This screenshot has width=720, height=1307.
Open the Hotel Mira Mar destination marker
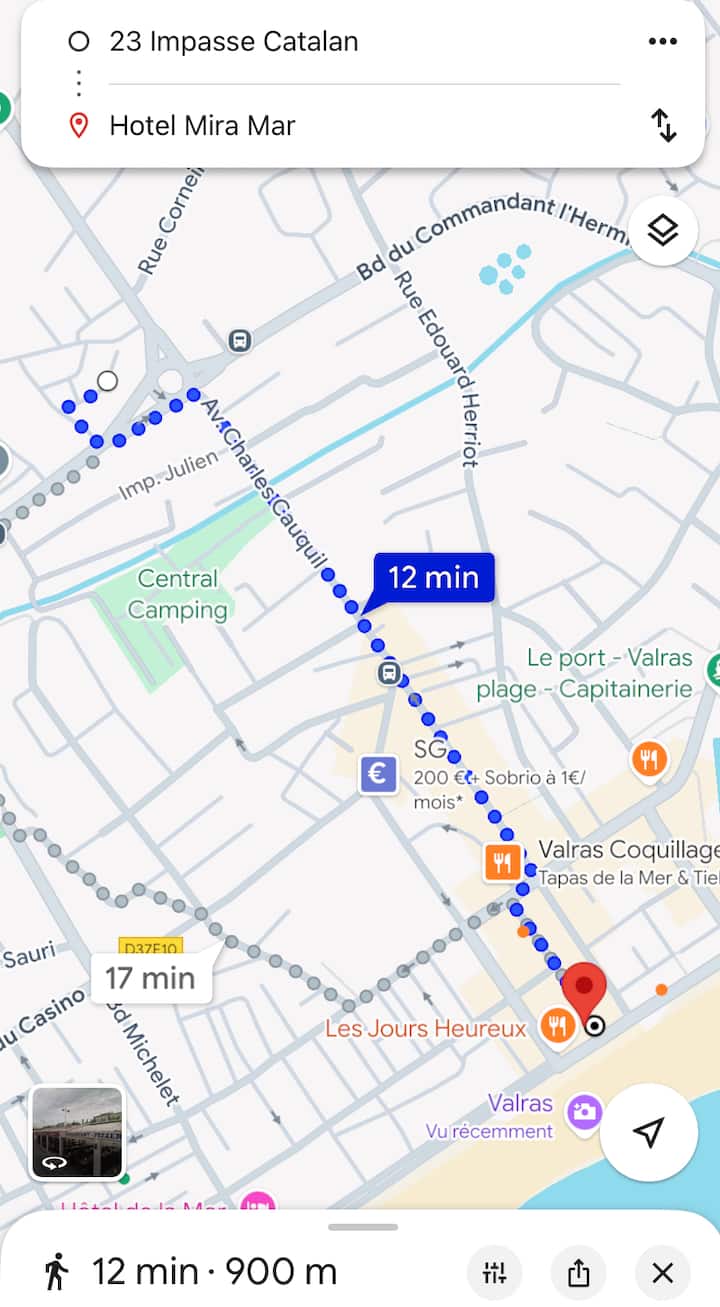pos(584,988)
